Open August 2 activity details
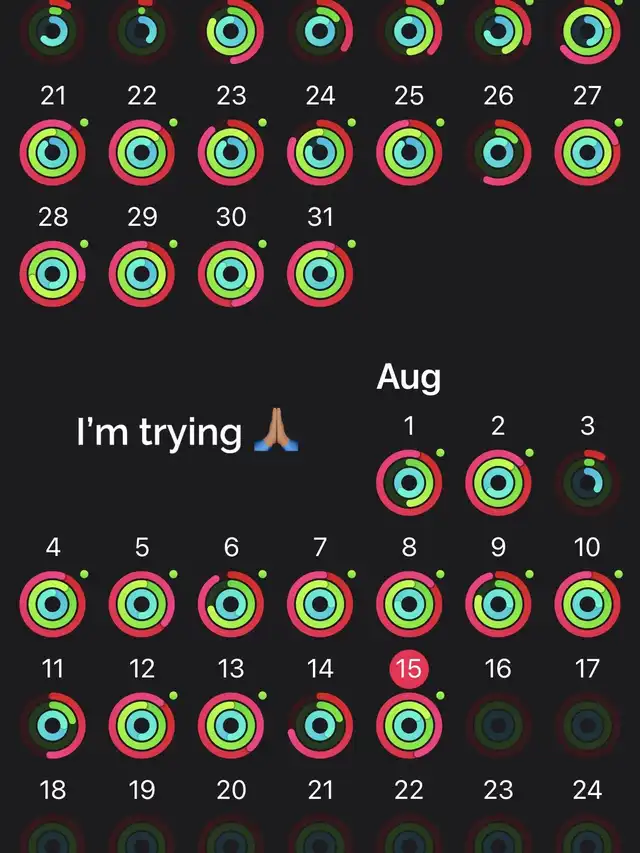This screenshot has height=853, width=640. (498, 483)
